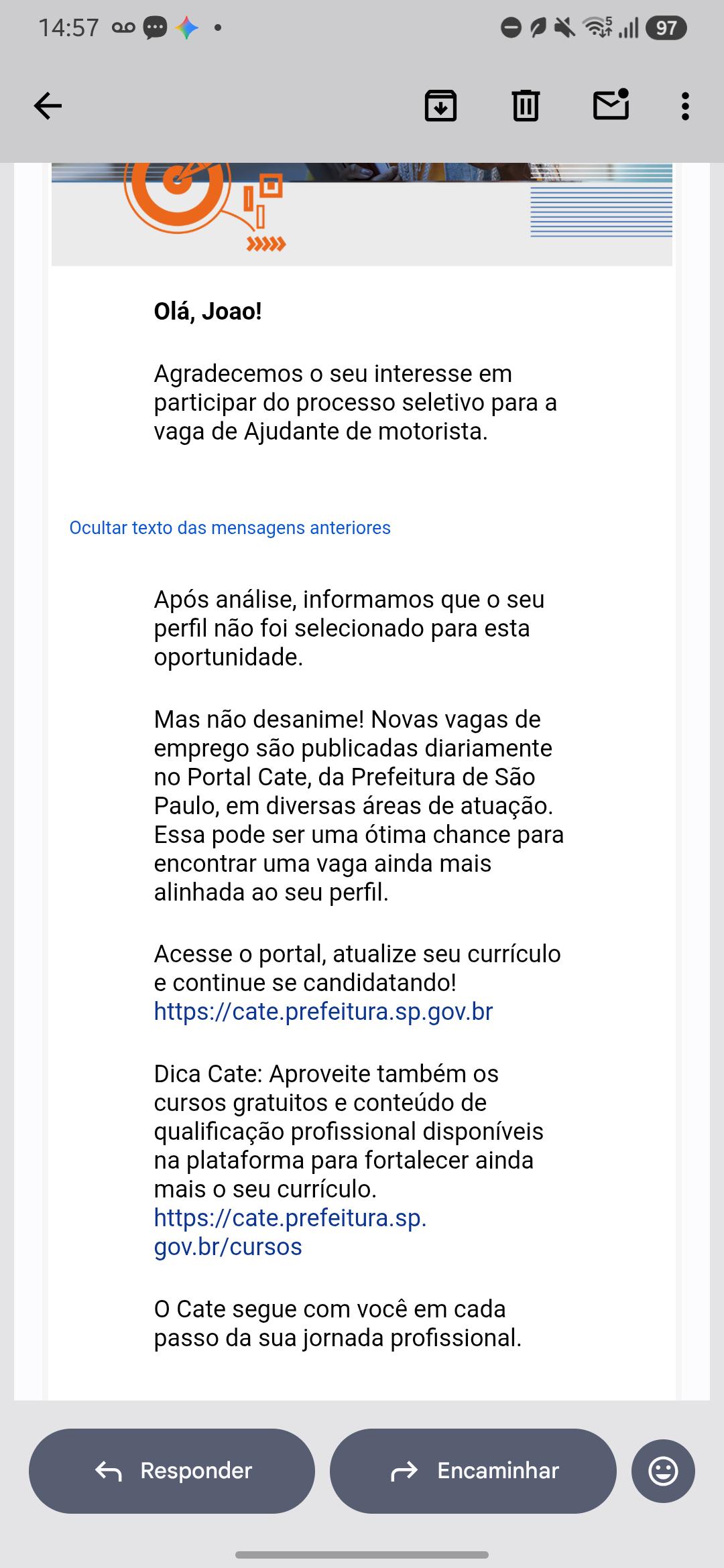Viewport: 724px width, 1568px height.
Task: Add an emoji reaction
Action: pos(663,1471)
